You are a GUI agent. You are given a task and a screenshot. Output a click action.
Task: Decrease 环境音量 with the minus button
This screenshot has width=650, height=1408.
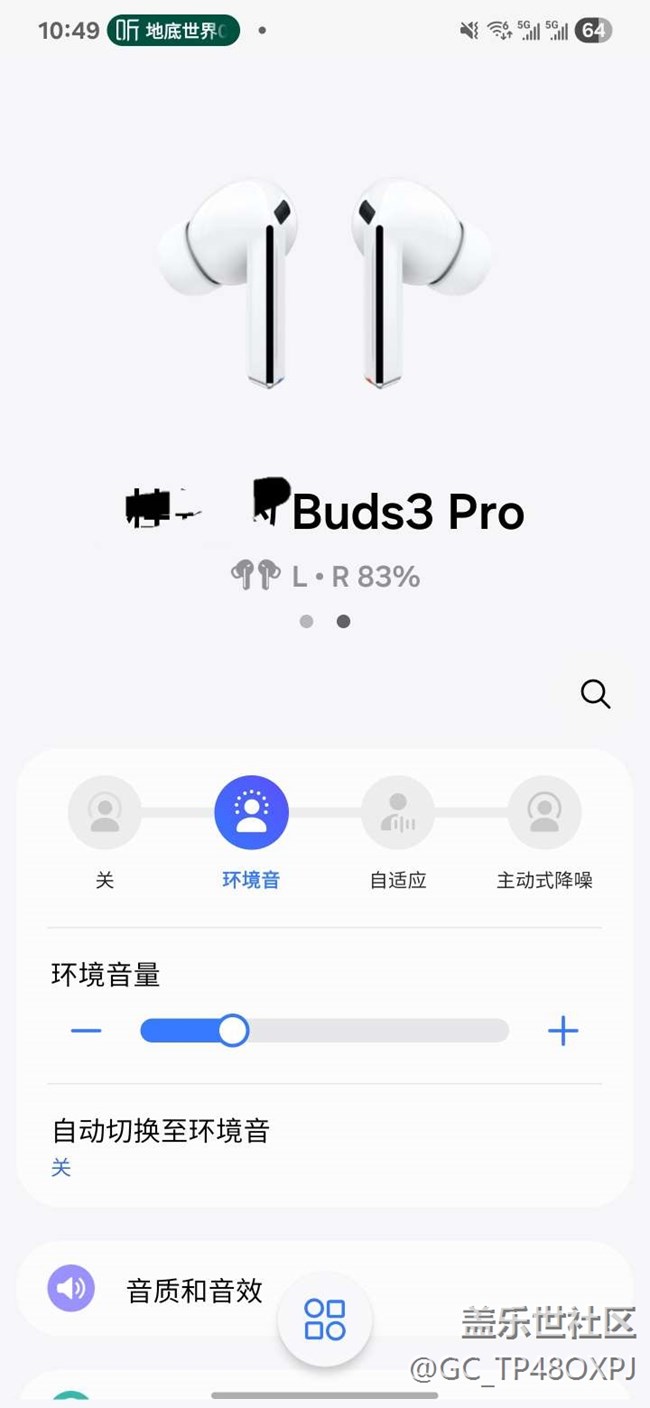coord(87,1031)
